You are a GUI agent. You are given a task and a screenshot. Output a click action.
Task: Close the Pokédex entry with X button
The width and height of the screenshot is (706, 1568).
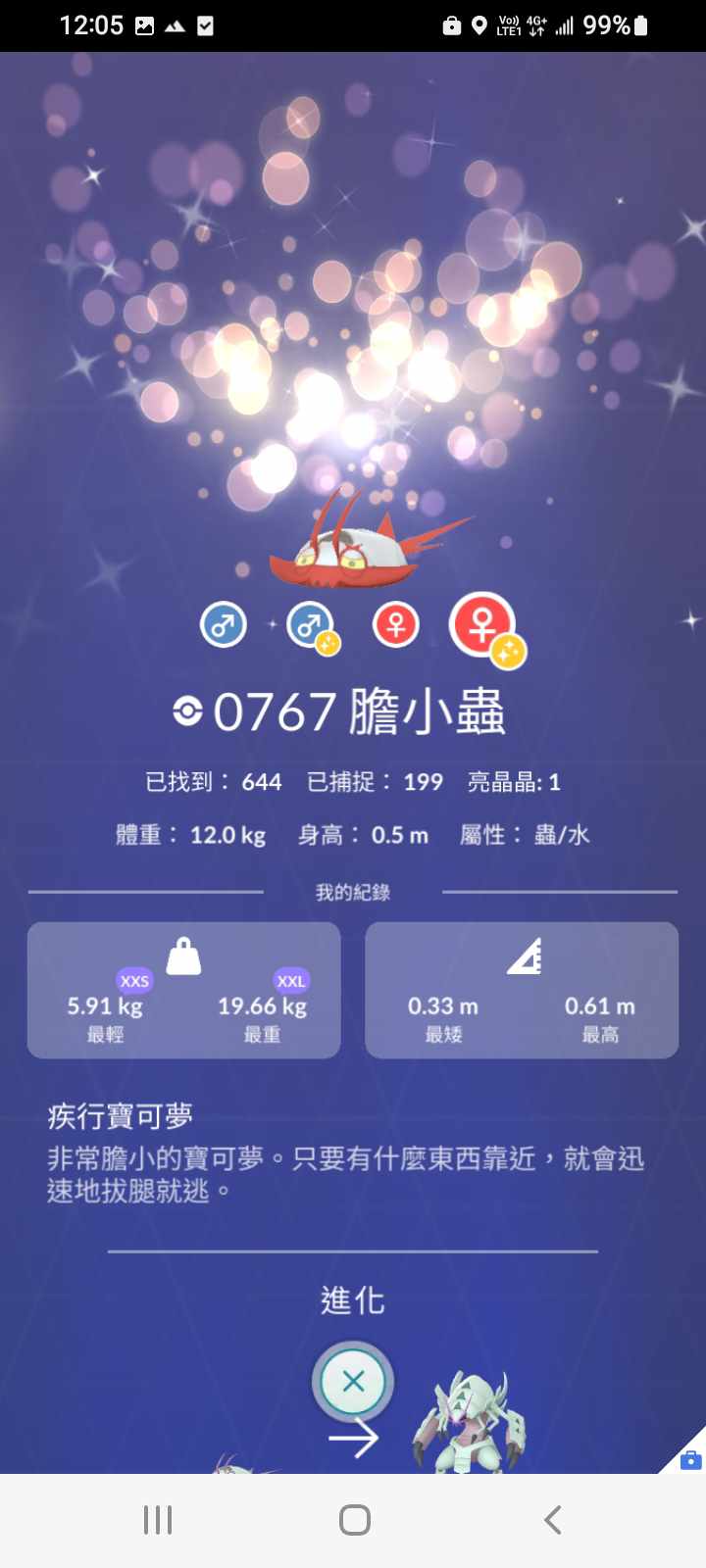353,1382
